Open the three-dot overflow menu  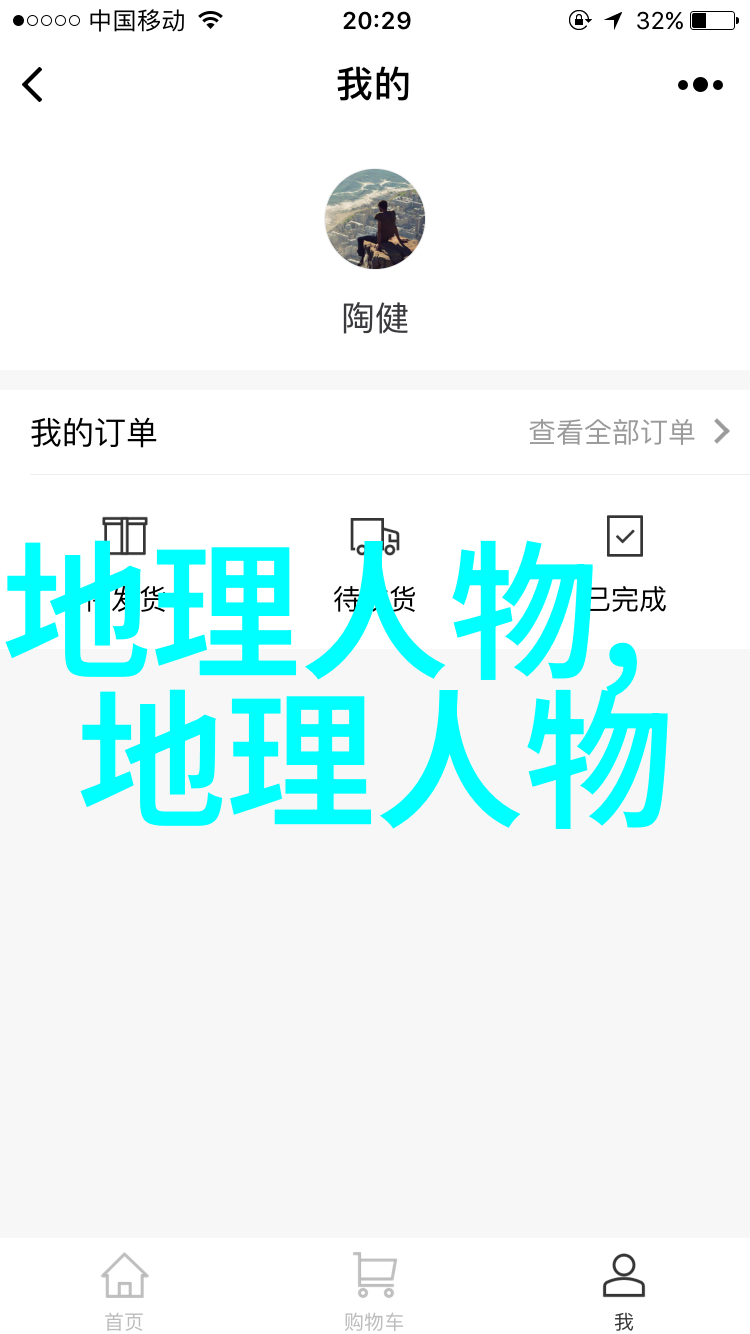700,85
